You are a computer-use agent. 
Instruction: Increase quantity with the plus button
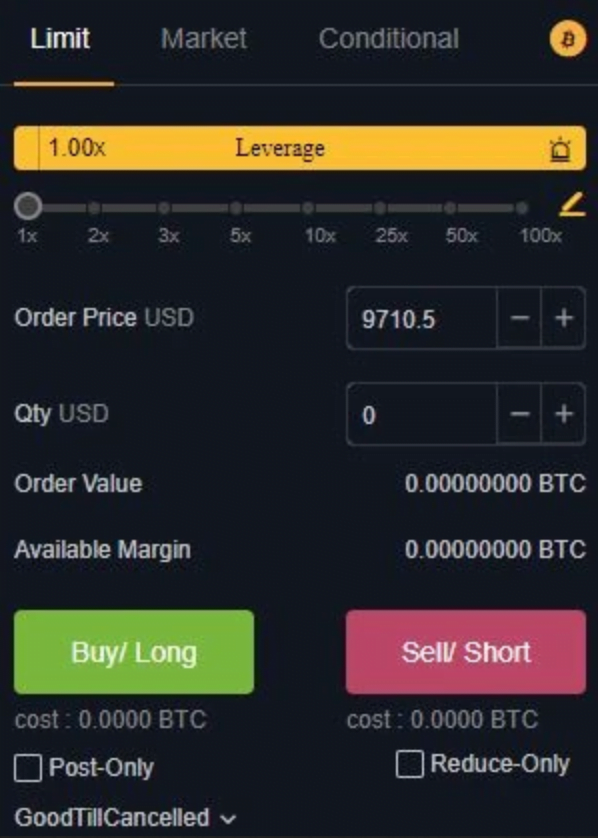pyautogui.click(x=564, y=414)
